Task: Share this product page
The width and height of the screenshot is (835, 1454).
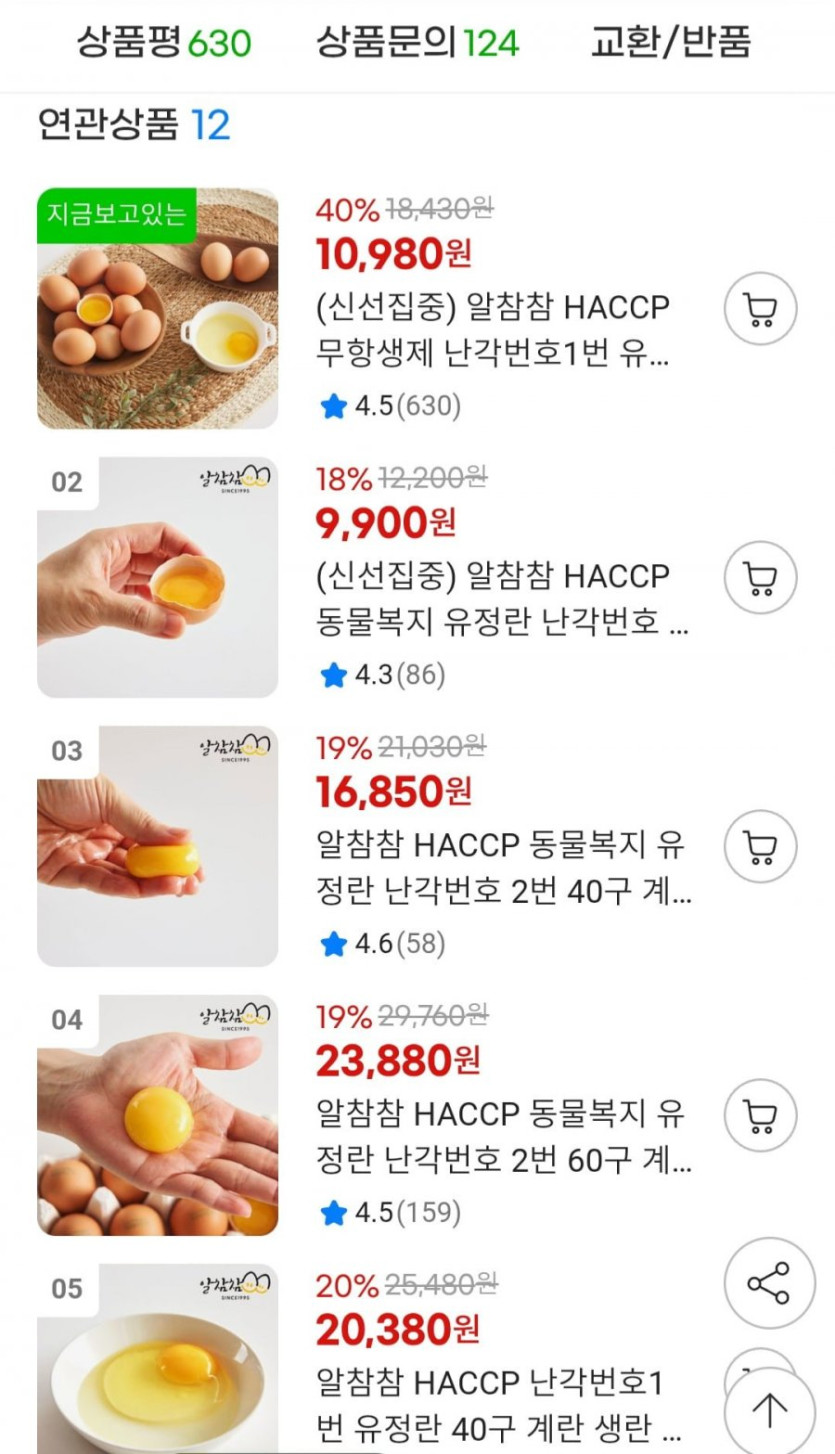Action: click(768, 1283)
